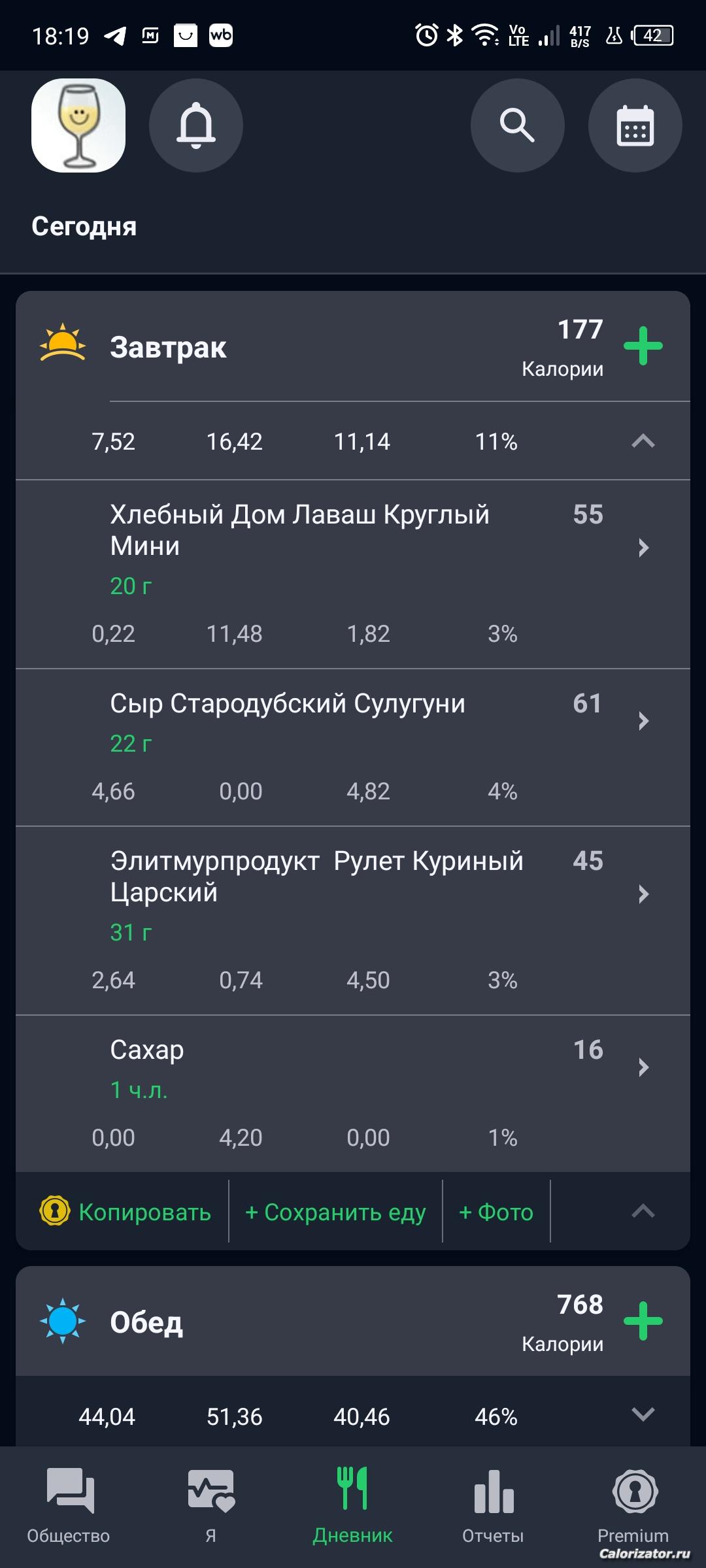Select + Сохранить еду

tap(335, 1212)
